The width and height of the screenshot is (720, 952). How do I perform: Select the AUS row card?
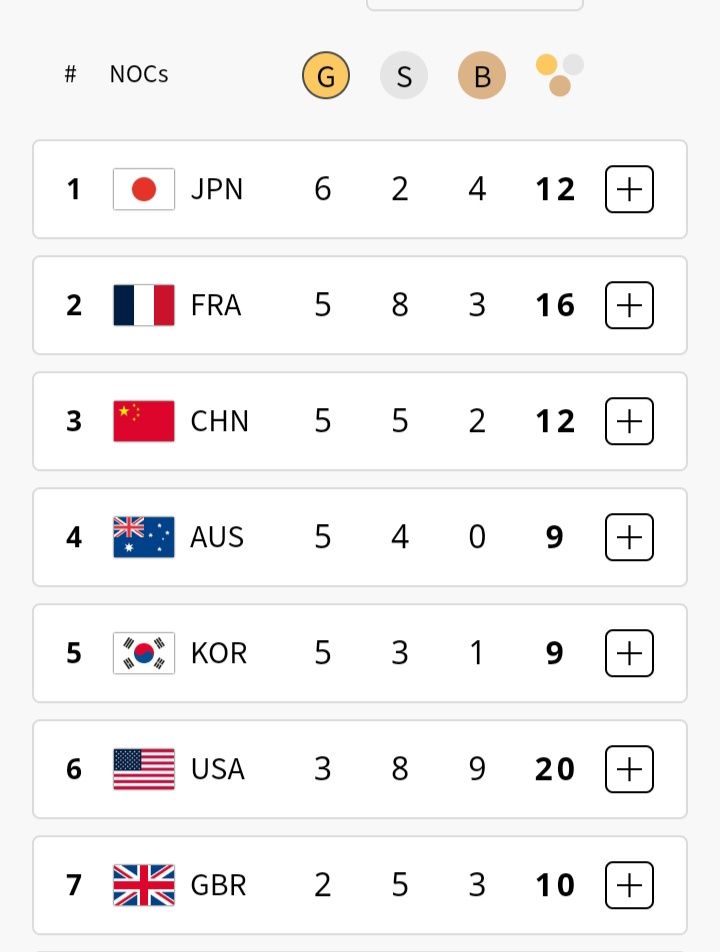[x=360, y=537]
